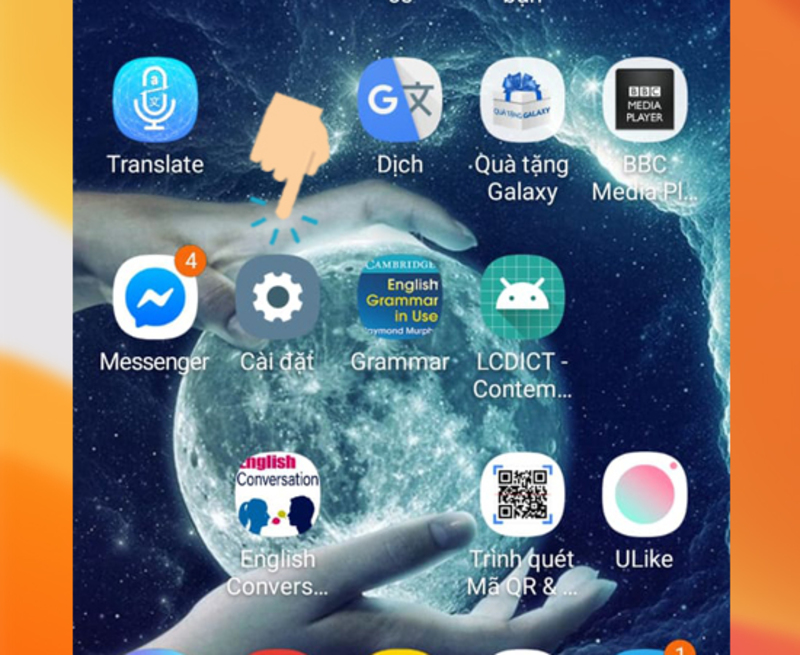
Task: Open Cài đặt settings app
Action: (x=277, y=298)
